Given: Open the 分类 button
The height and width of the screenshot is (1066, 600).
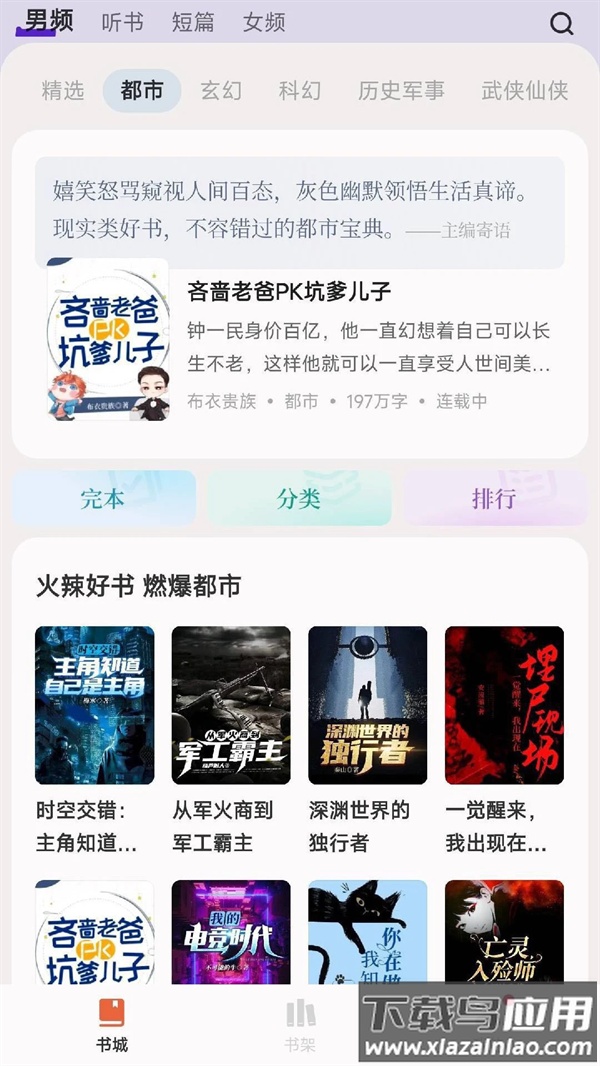Looking at the screenshot, I should click(299, 498).
